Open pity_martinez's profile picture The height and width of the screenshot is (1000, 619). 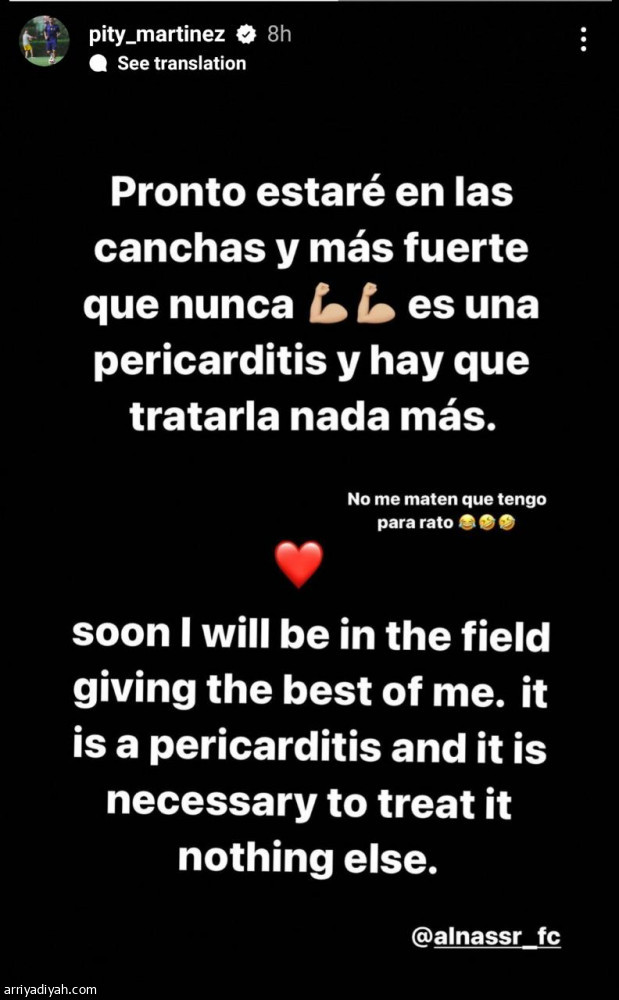tap(44, 42)
